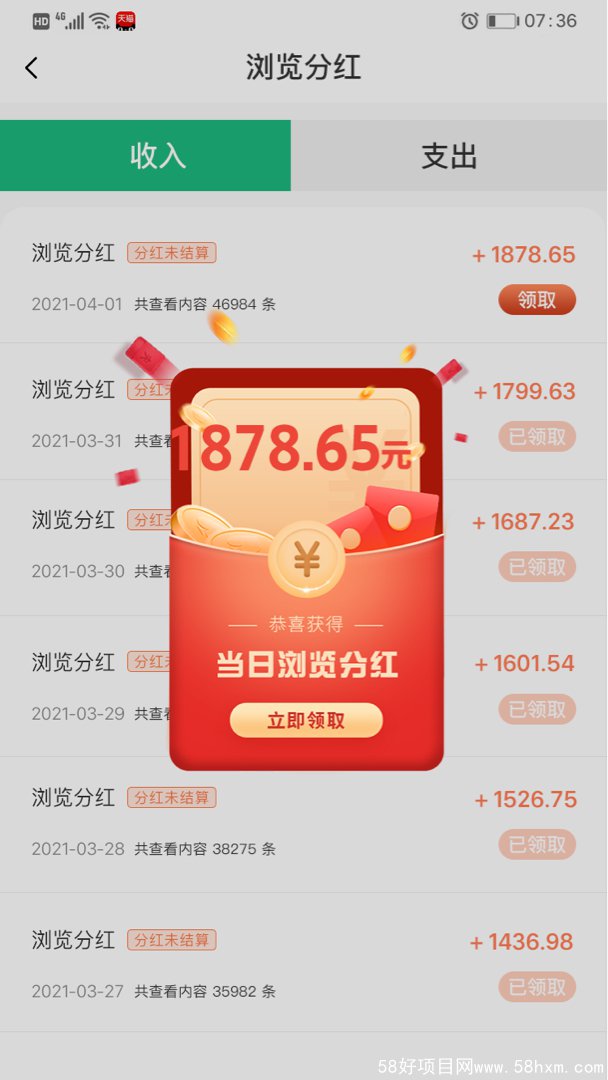Switch to the 支出 tab

pyautogui.click(x=449, y=156)
